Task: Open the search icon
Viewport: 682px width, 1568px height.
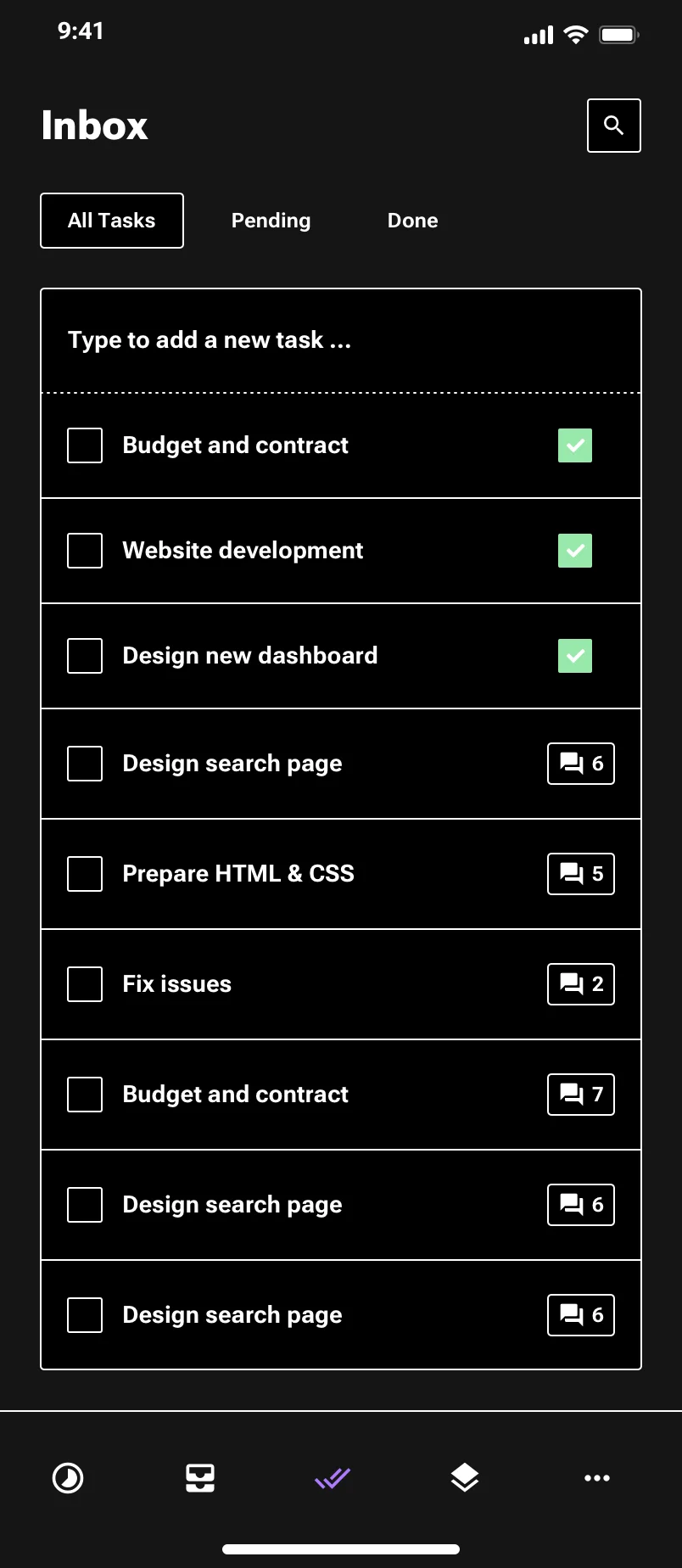Action: (613, 126)
